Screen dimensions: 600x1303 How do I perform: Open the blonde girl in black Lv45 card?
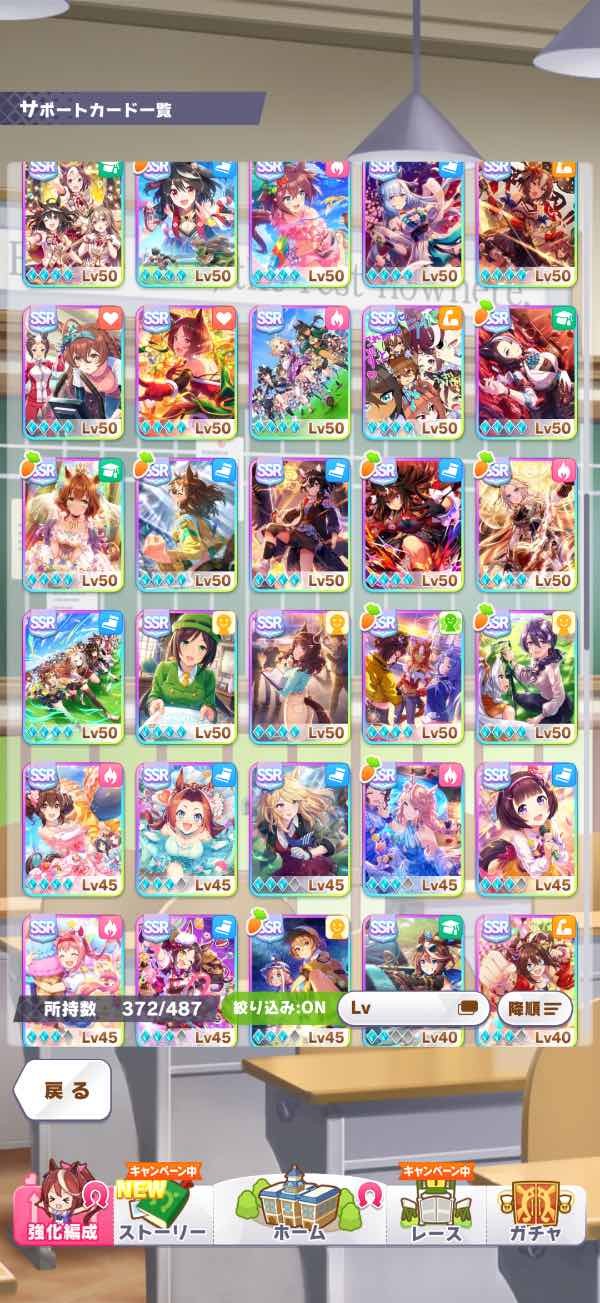[x=298, y=828]
